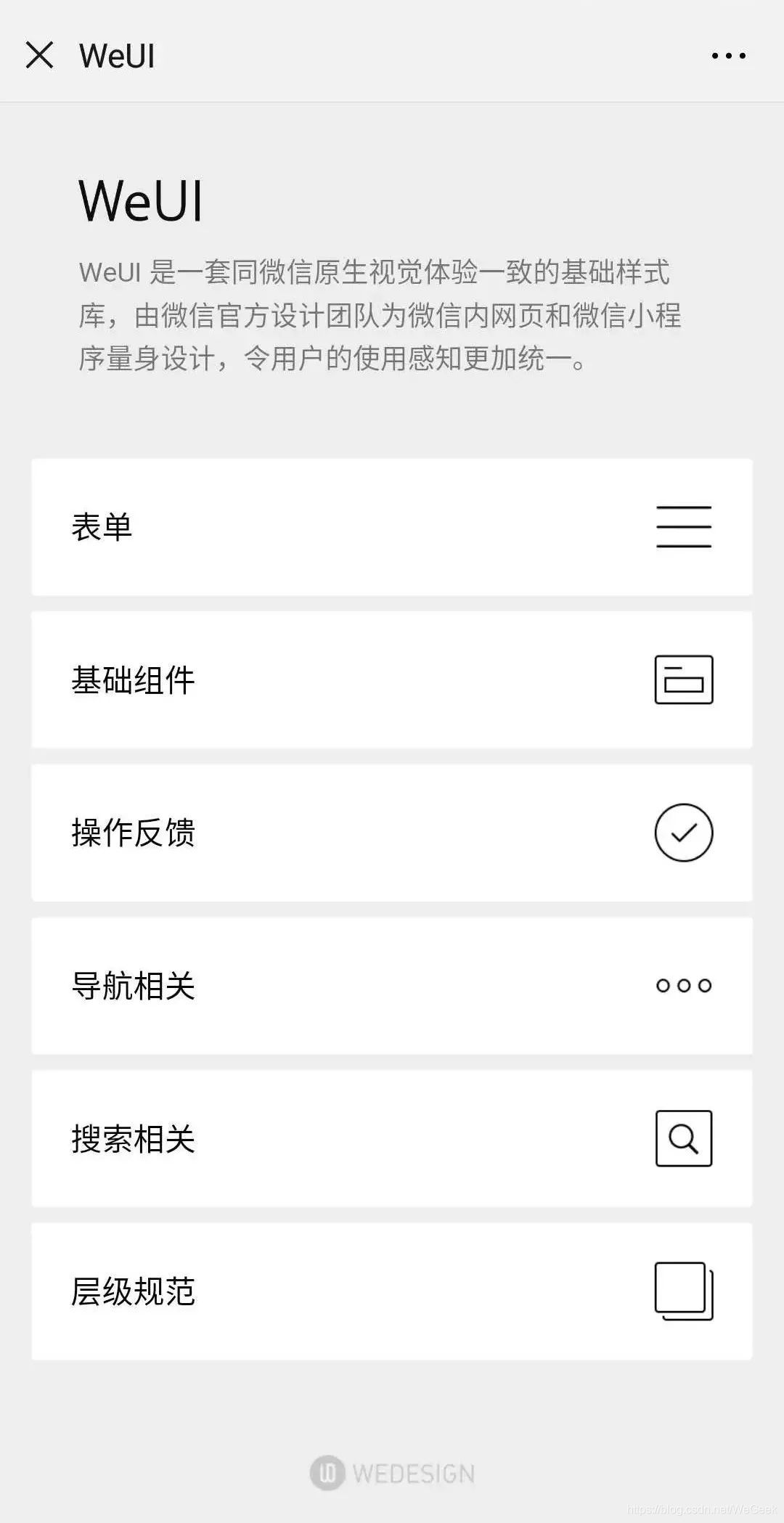Click the card icon beside 基础组件
Viewport: 784px width, 1523px height.
(x=682, y=681)
